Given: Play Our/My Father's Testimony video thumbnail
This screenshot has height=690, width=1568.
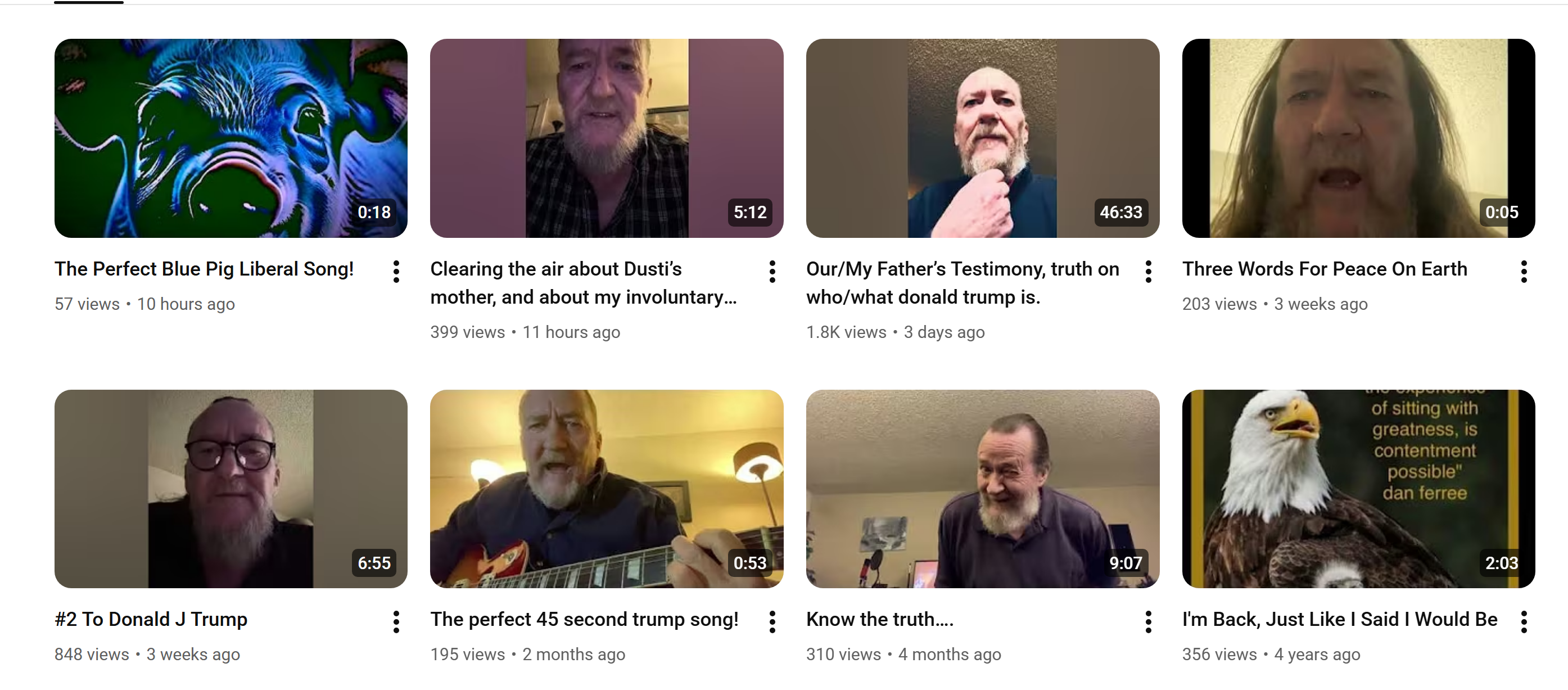Looking at the screenshot, I should point(982,138).
